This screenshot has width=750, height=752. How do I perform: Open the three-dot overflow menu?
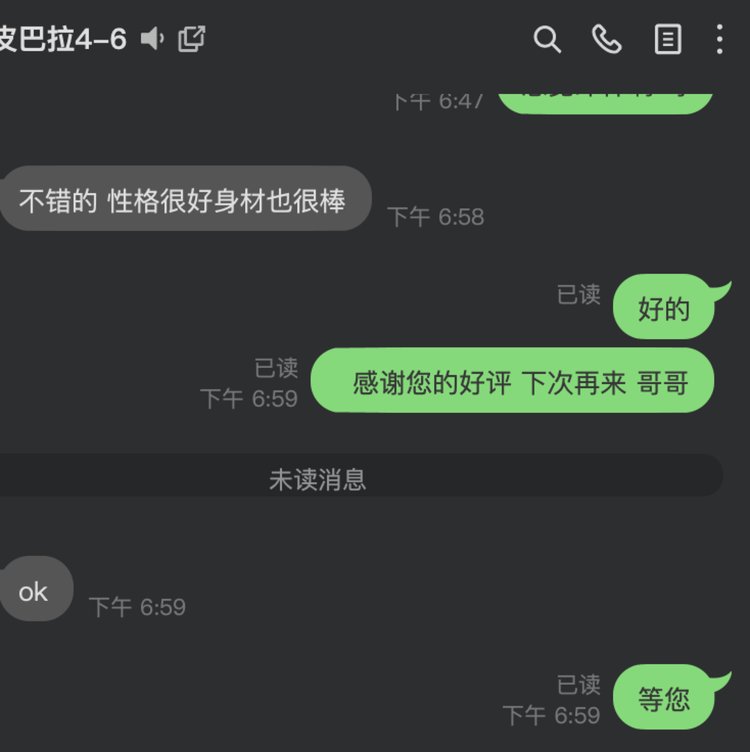(719, 39)
